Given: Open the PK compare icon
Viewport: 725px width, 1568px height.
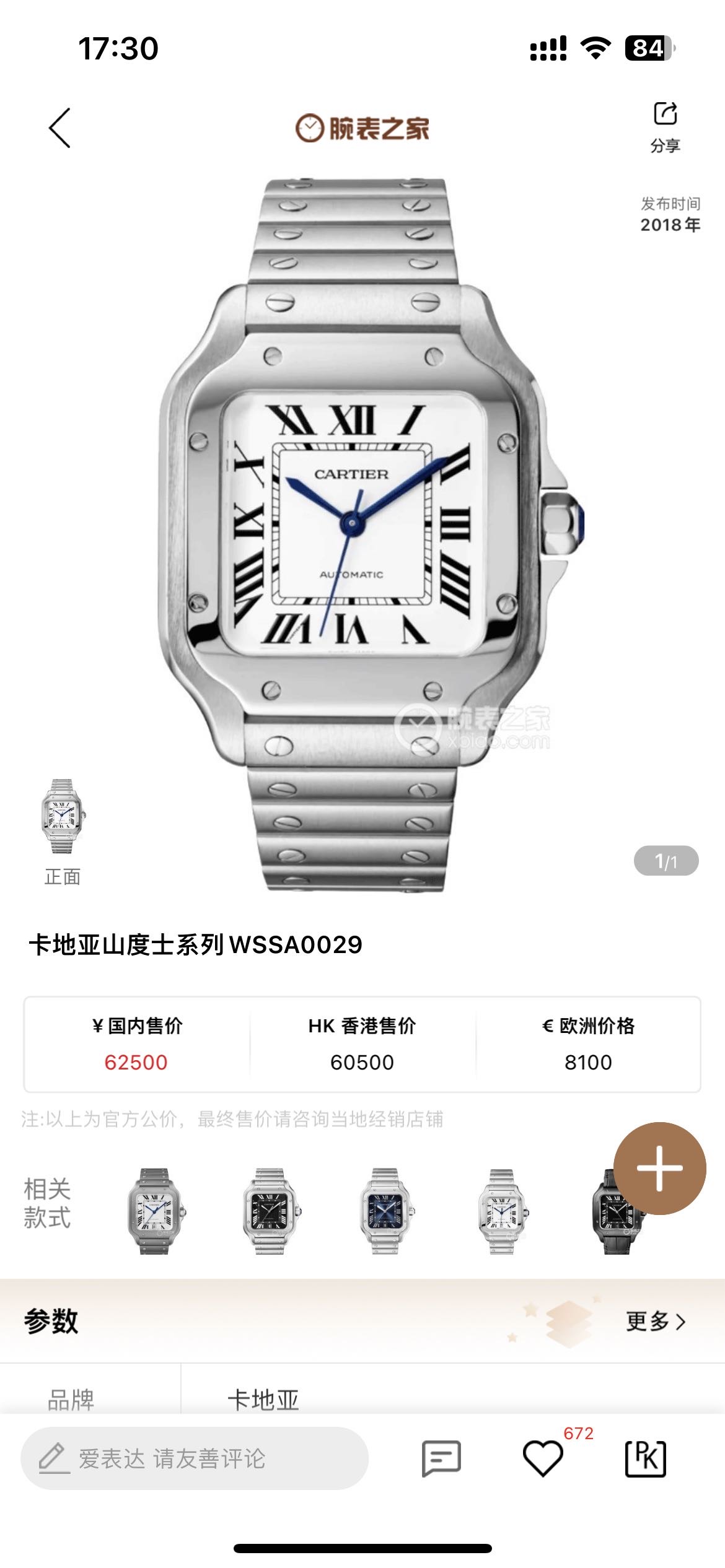Looking at the screenshot, I should (x=646, y=1458).
